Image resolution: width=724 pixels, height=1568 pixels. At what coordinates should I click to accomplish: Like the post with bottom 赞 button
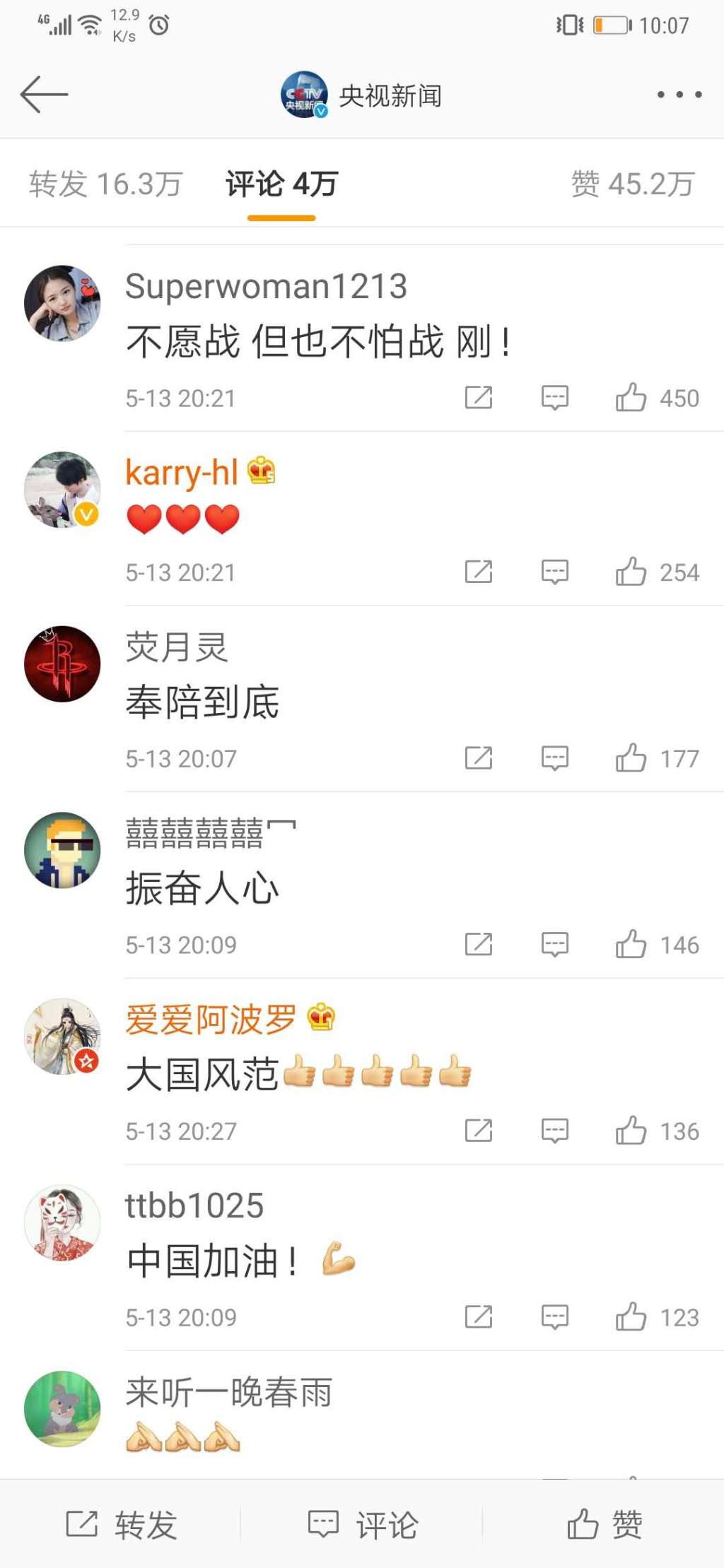tap(605, 1524)
